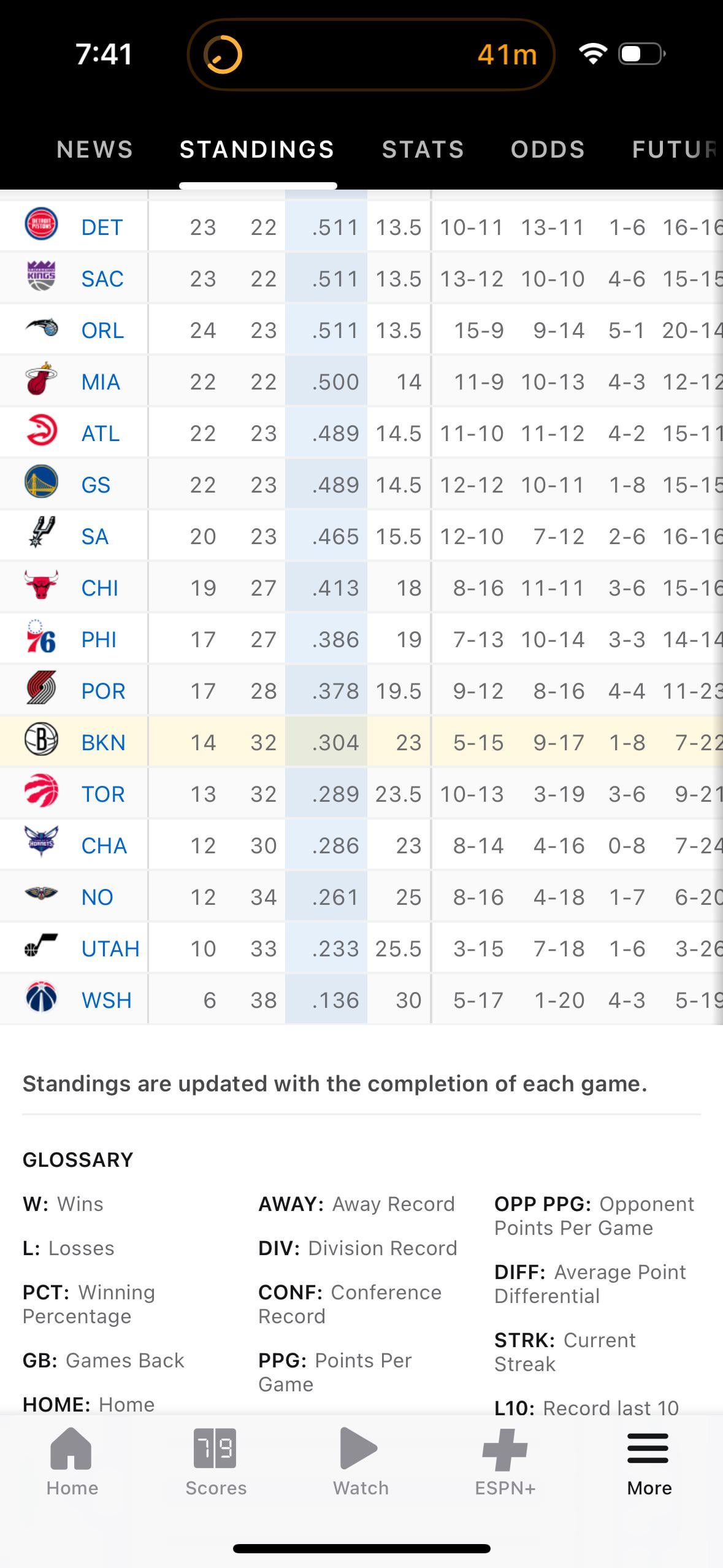Open the MIA team link
This screenshot has width=723, height=1568.
click(x=100, y=382)
